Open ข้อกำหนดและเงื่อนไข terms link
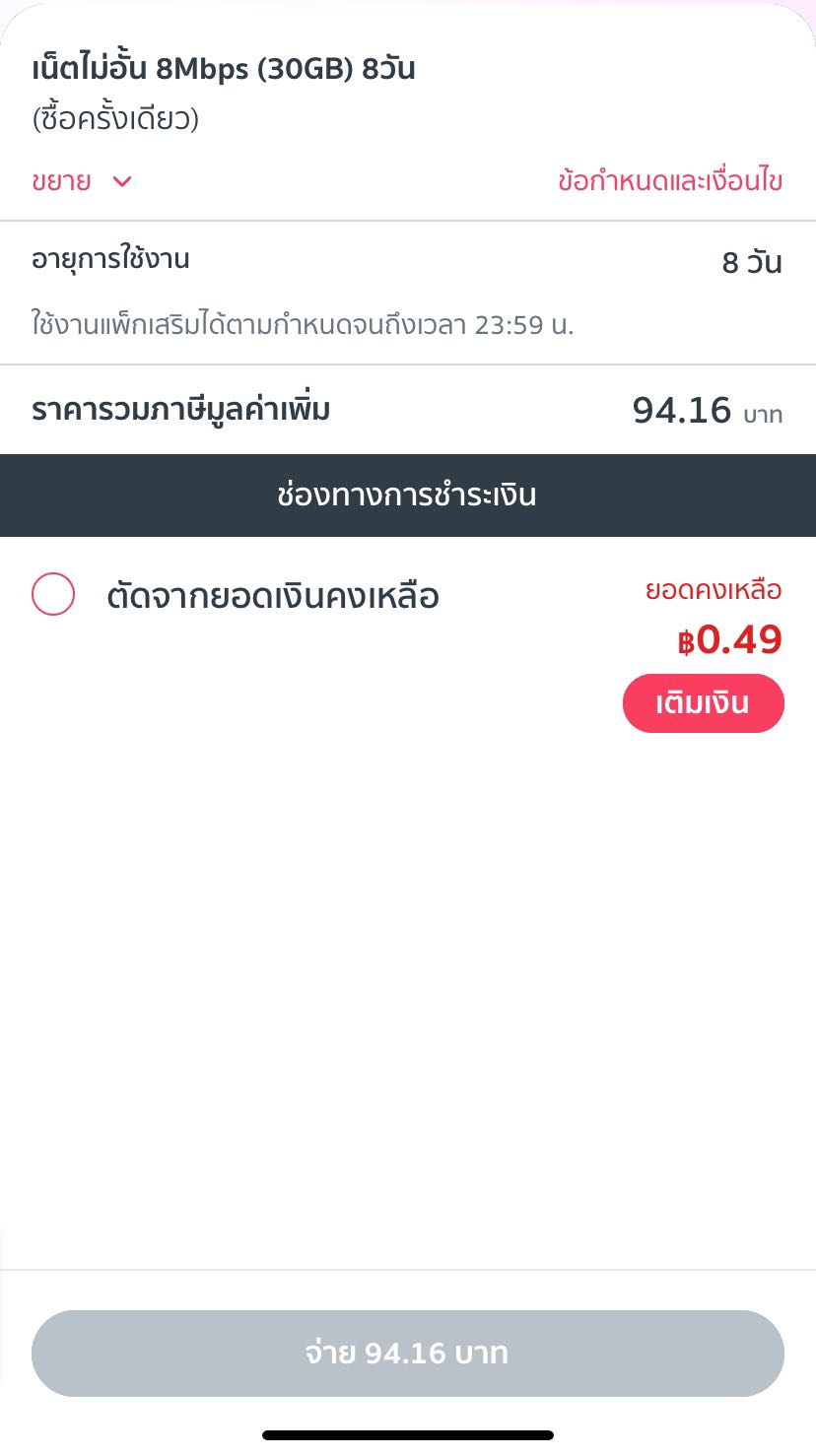 [x=670, y=181]
